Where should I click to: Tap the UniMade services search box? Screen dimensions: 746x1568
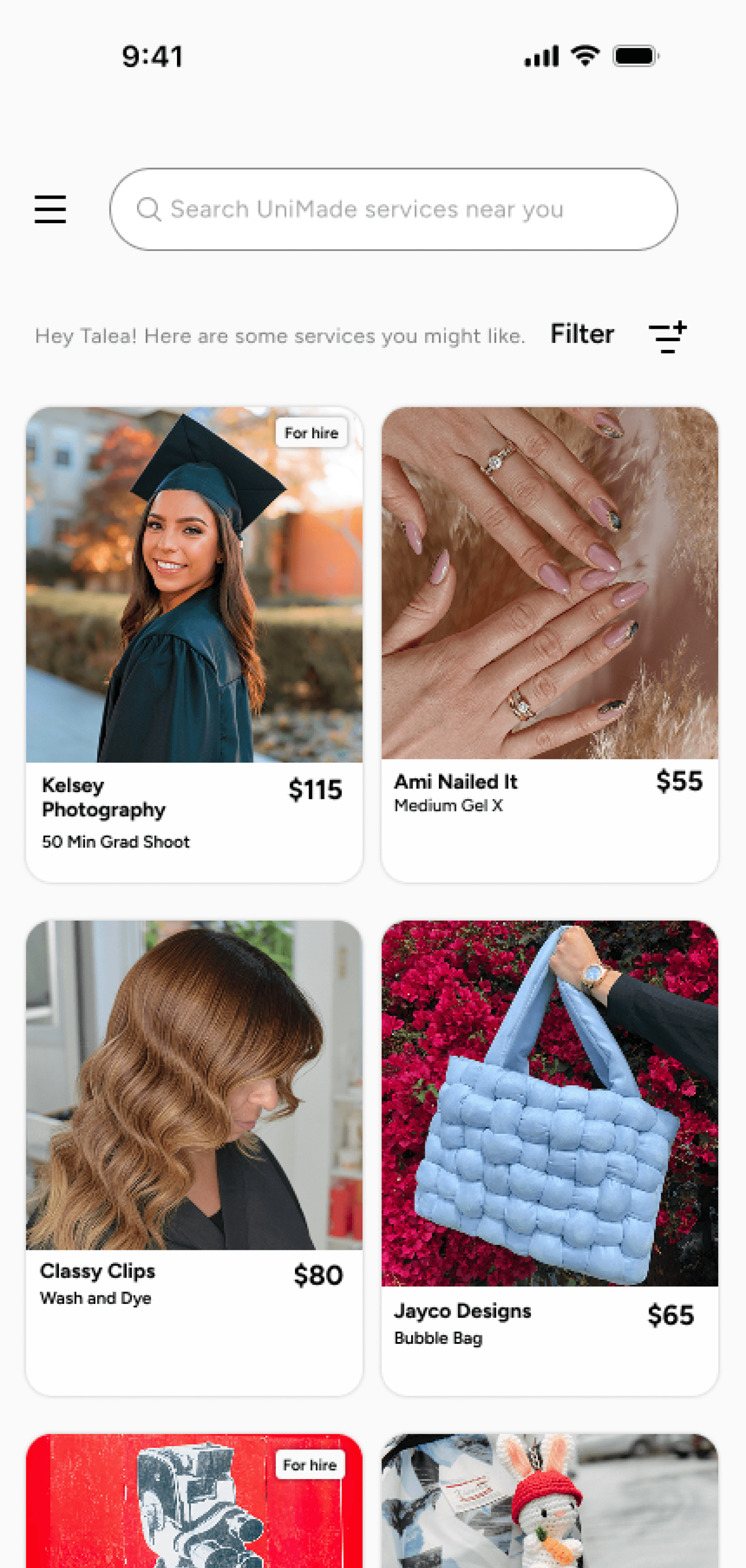point(393,210)
